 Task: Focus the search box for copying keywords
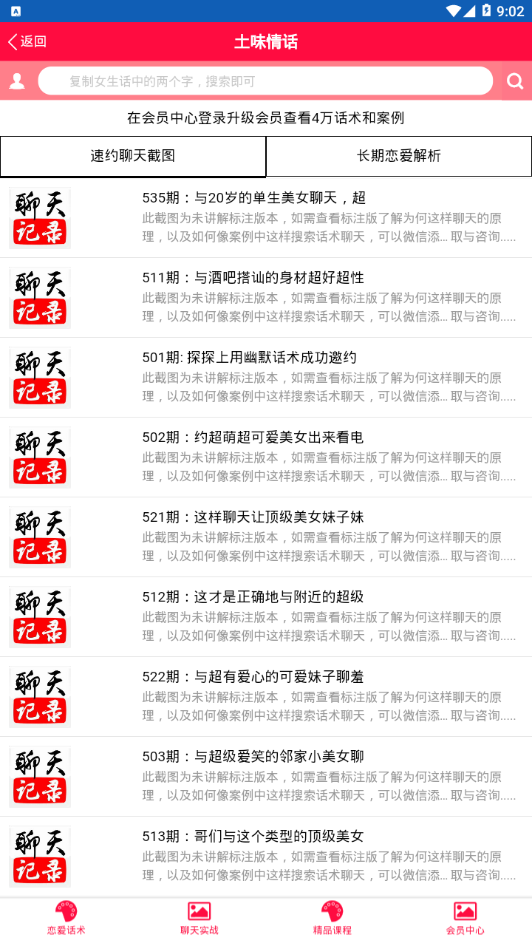265,81
